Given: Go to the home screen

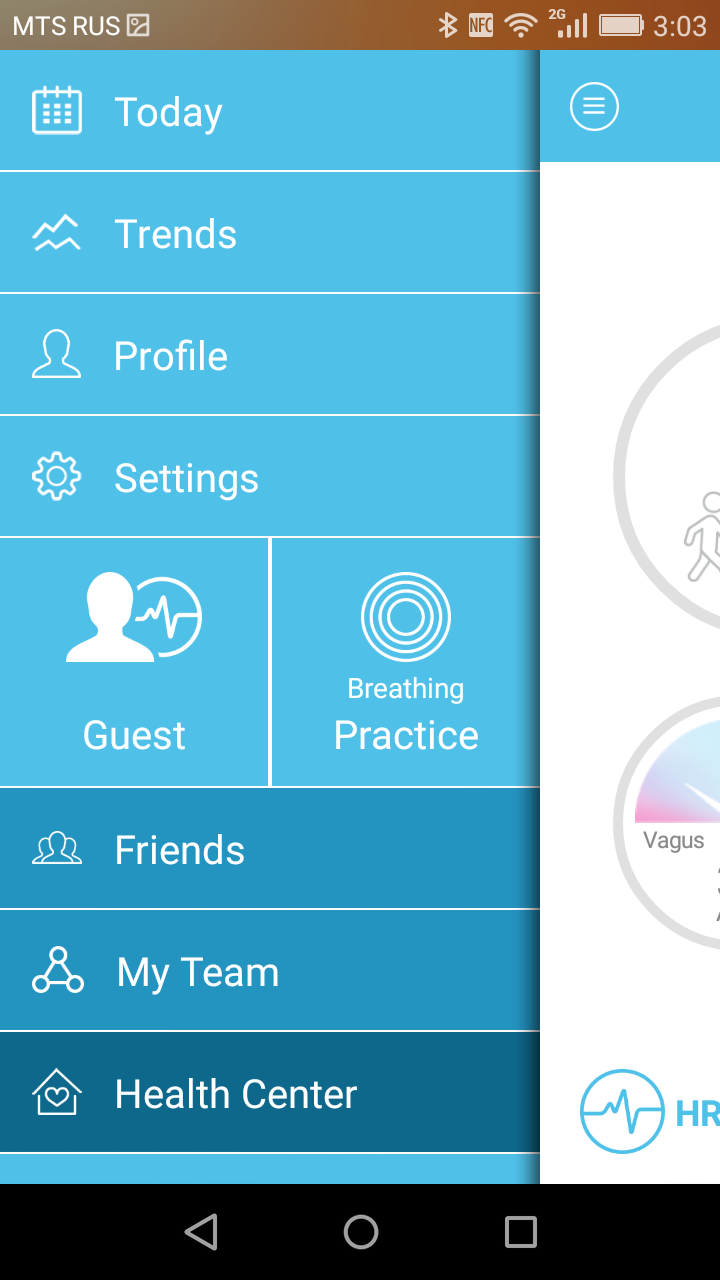Looking at the screenshot, I should pyautogui.click(x=360, y=1232).
